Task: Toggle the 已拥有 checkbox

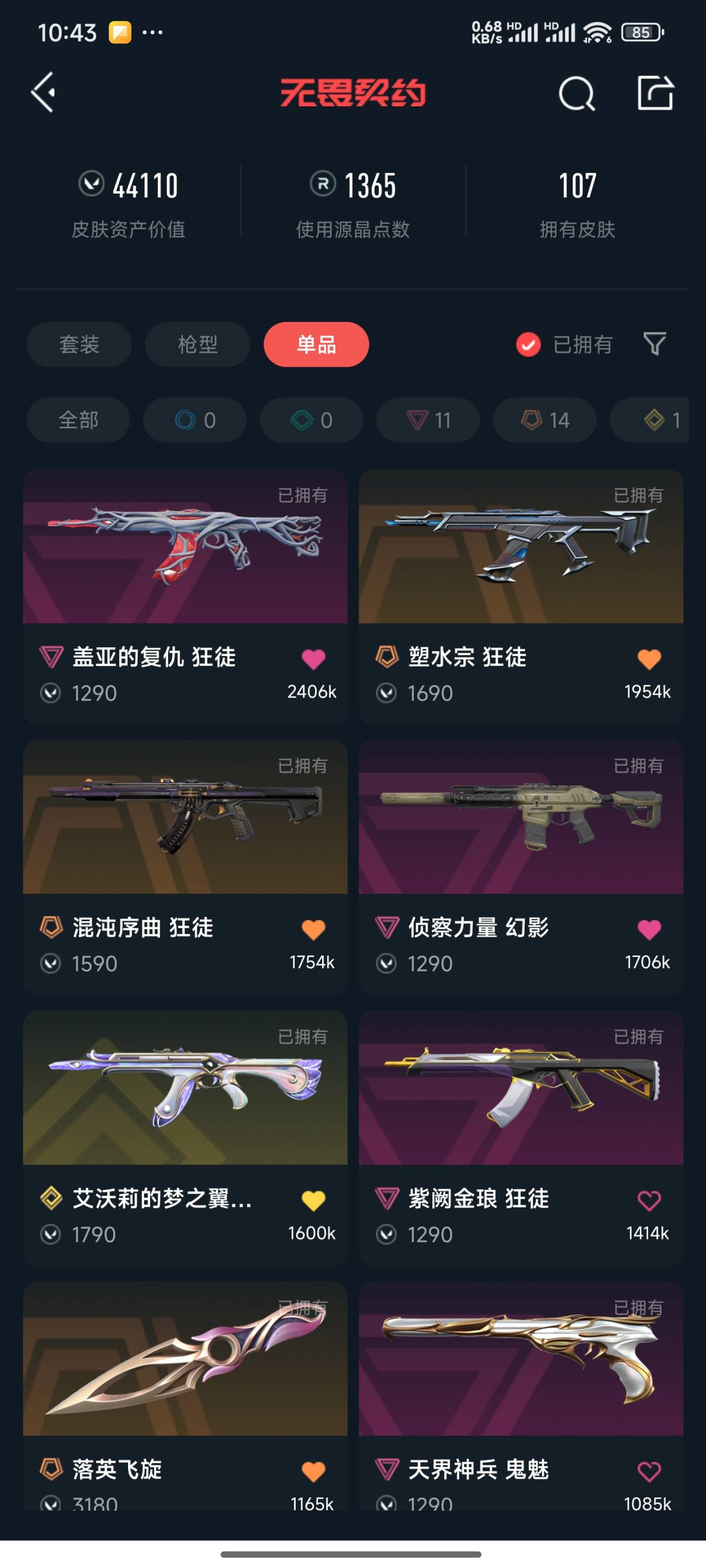Action: click(528, 345)
